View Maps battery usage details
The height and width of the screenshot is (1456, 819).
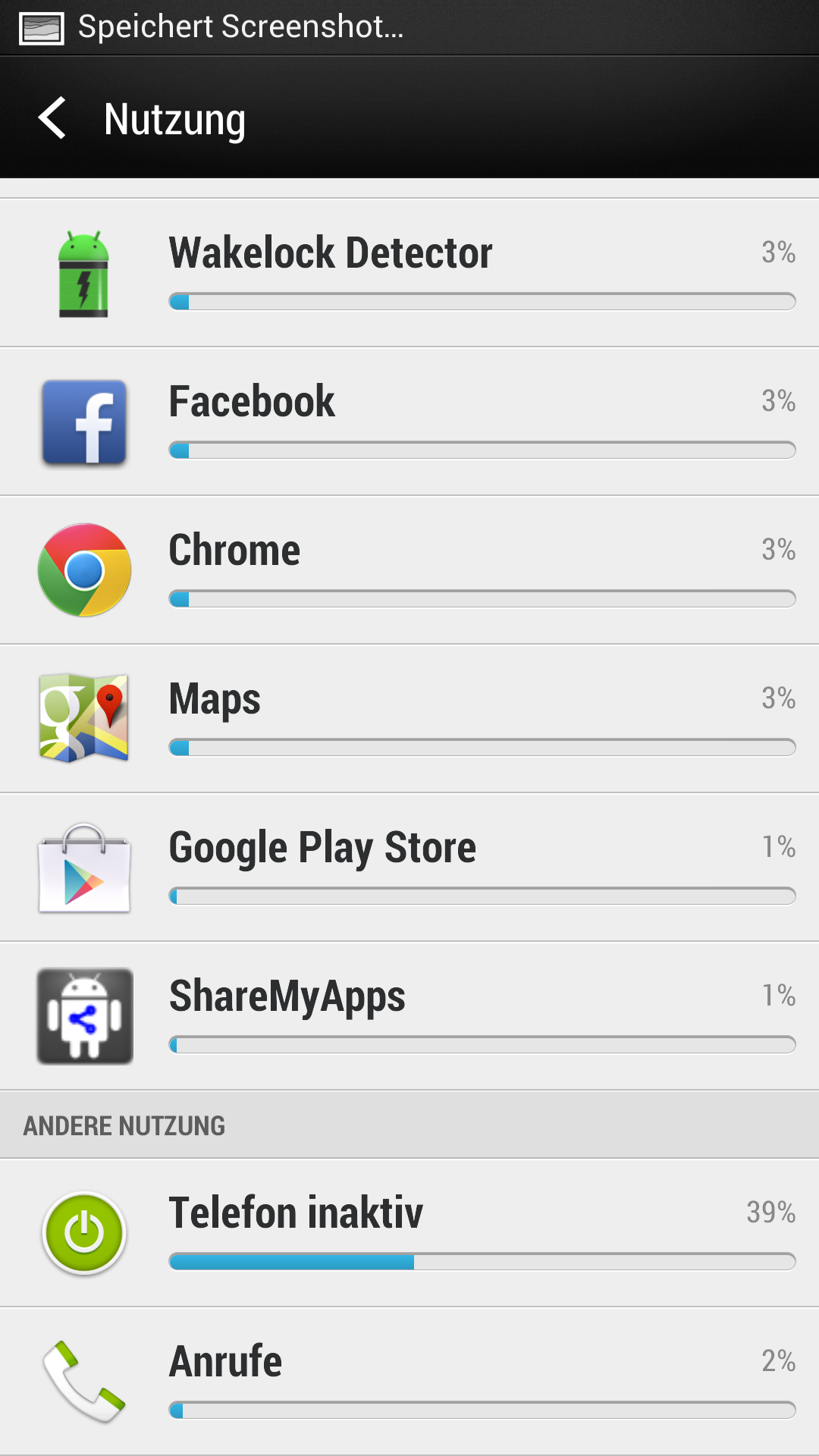(409, 719)
